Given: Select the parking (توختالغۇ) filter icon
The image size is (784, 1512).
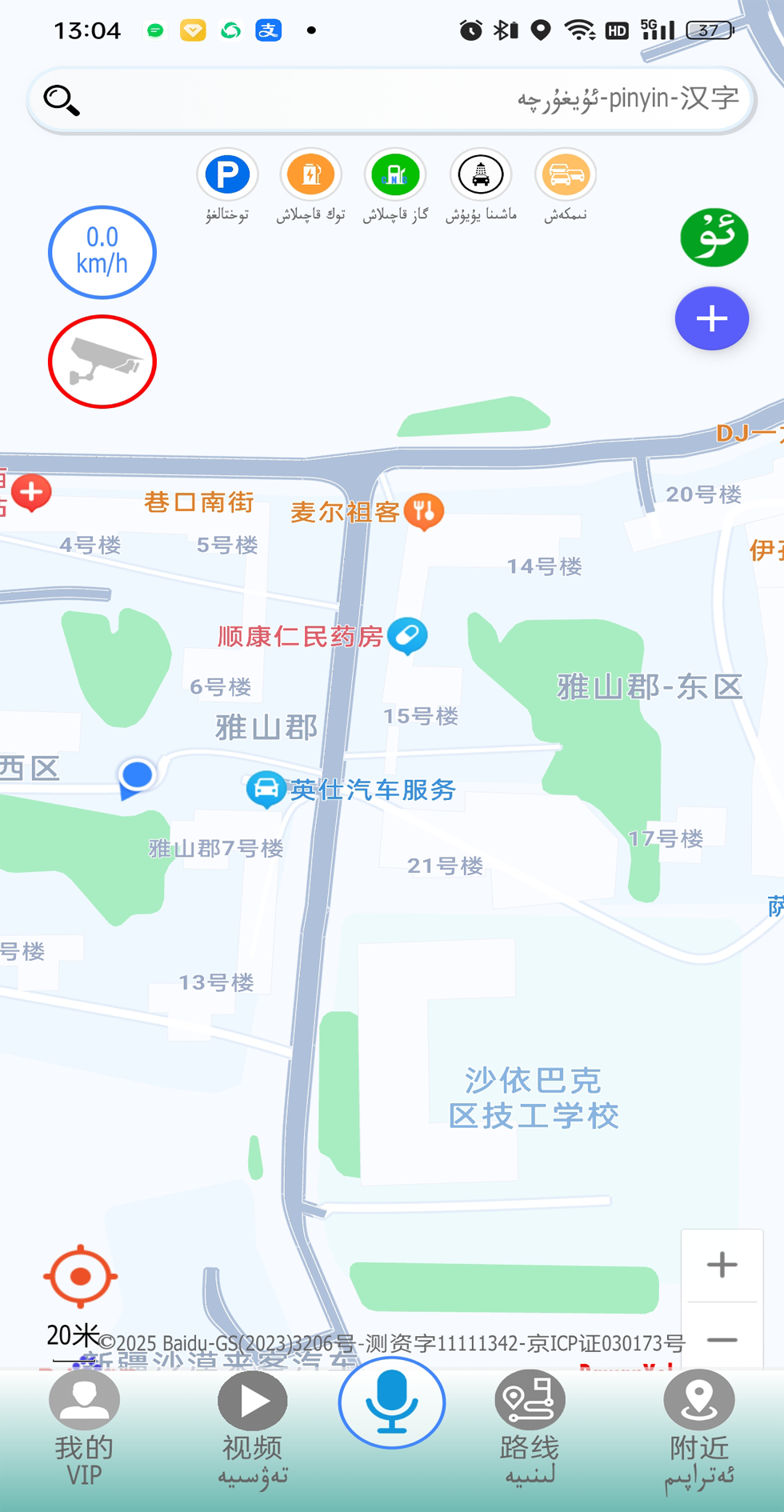Looking at the screenshot, I should point(227,173).
